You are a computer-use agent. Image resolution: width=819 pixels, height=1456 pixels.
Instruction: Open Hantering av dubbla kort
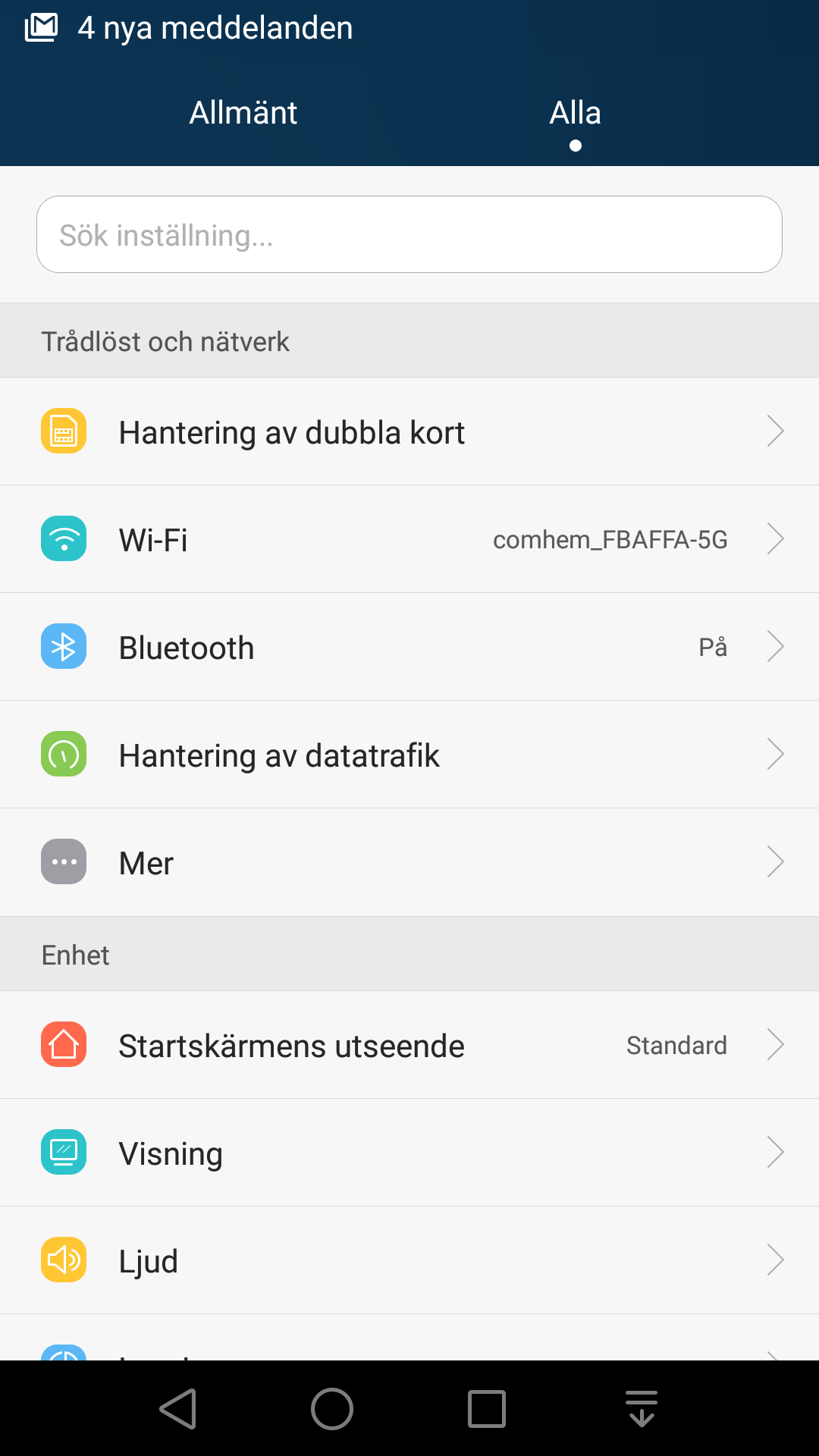409,431
